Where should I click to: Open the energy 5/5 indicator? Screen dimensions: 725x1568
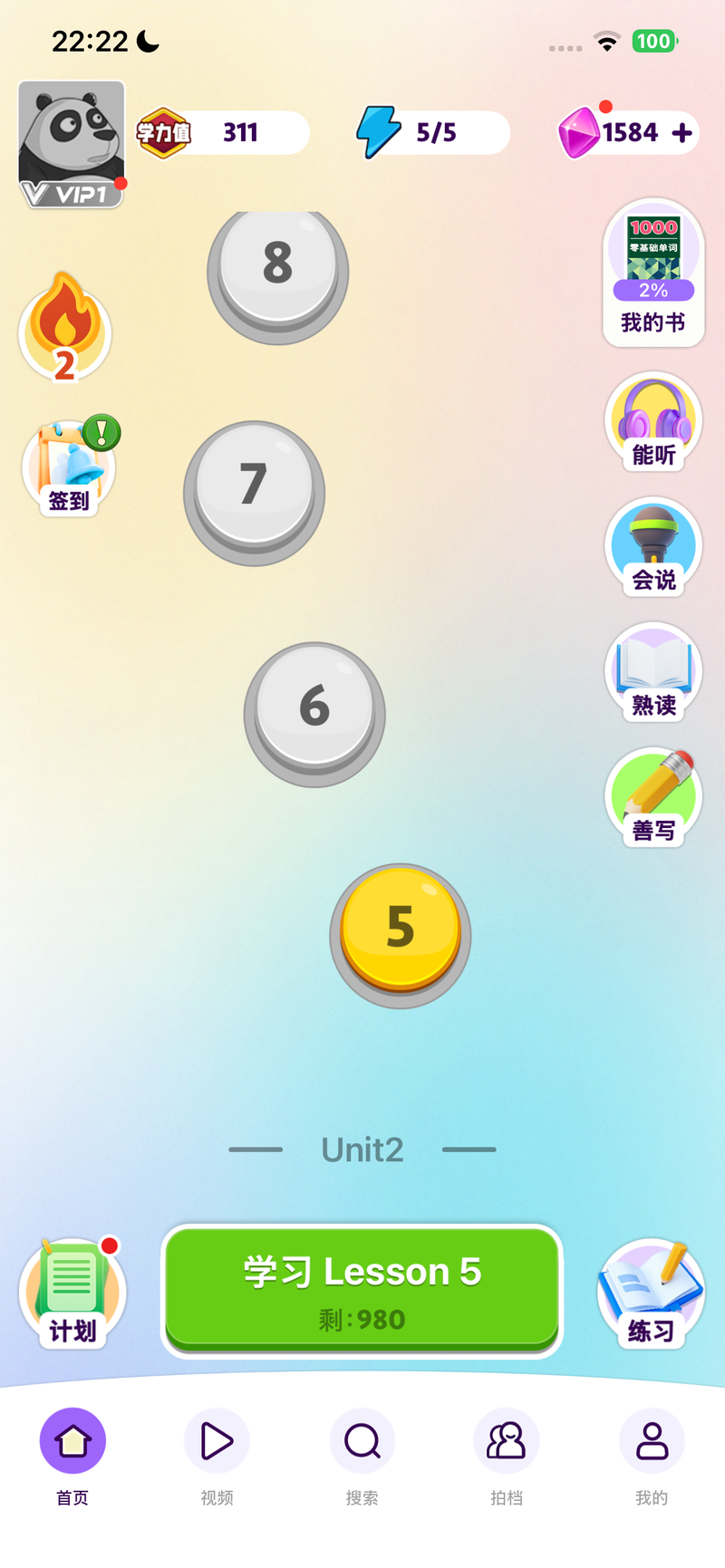click(433, 133)
